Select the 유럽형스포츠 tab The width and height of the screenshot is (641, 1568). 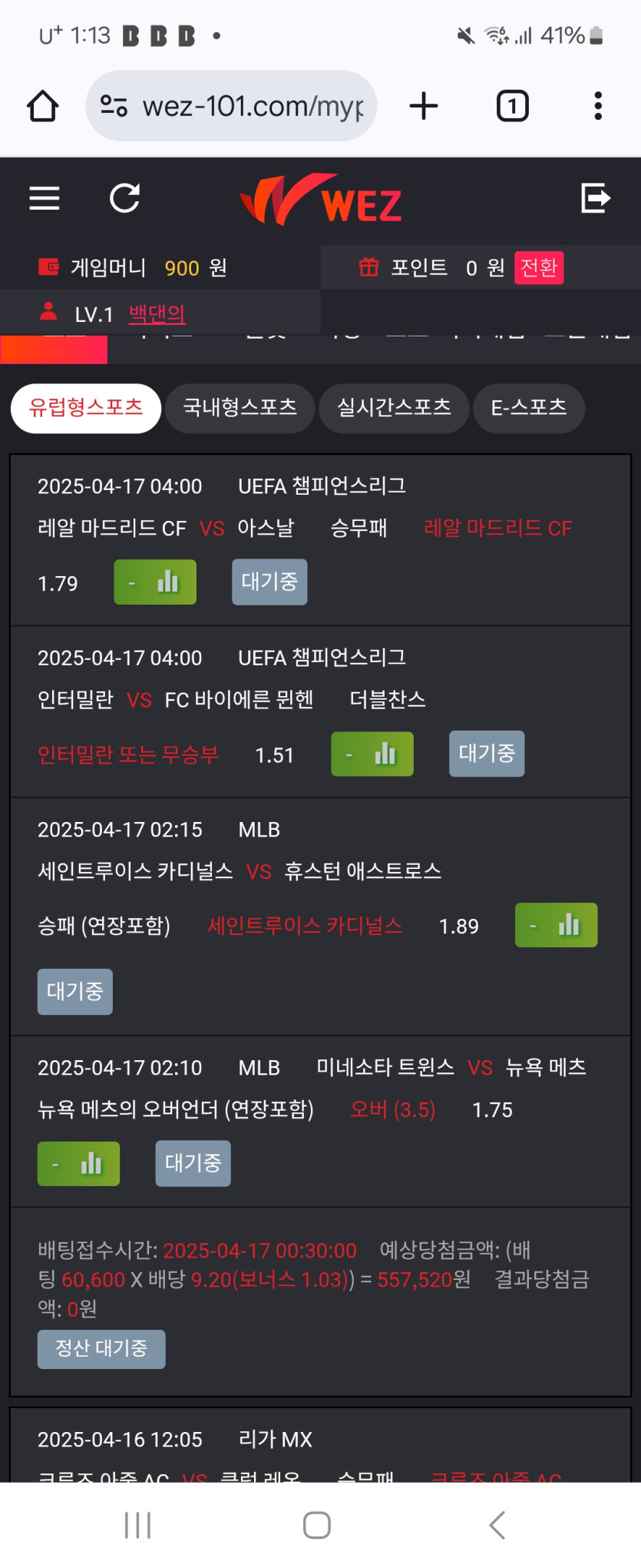(86, 408)
